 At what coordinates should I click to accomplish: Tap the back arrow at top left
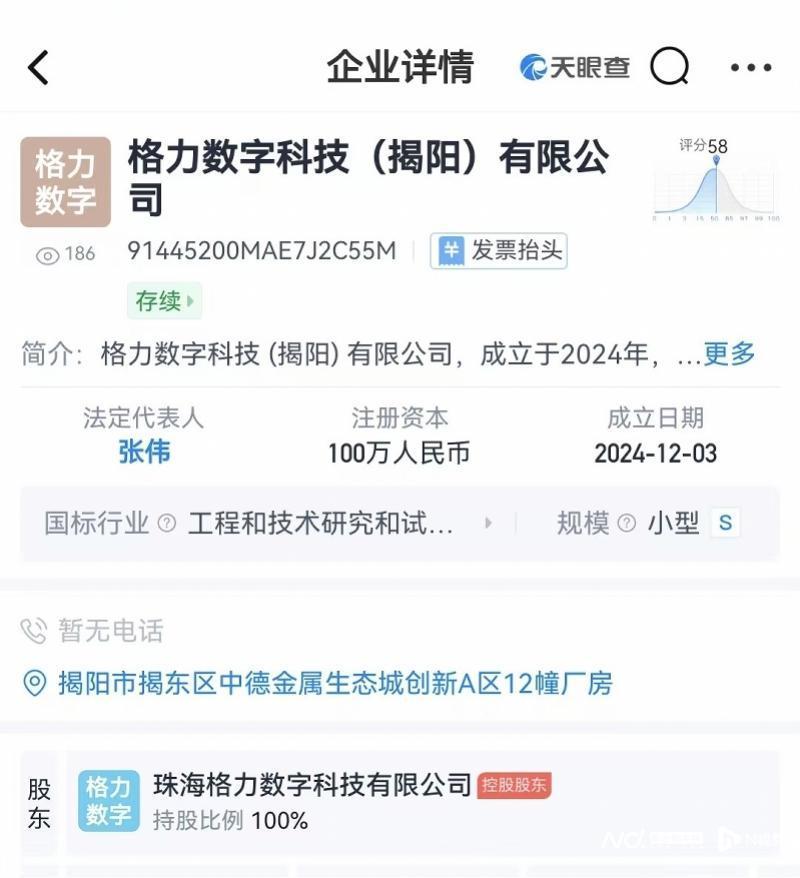(38, 66)
